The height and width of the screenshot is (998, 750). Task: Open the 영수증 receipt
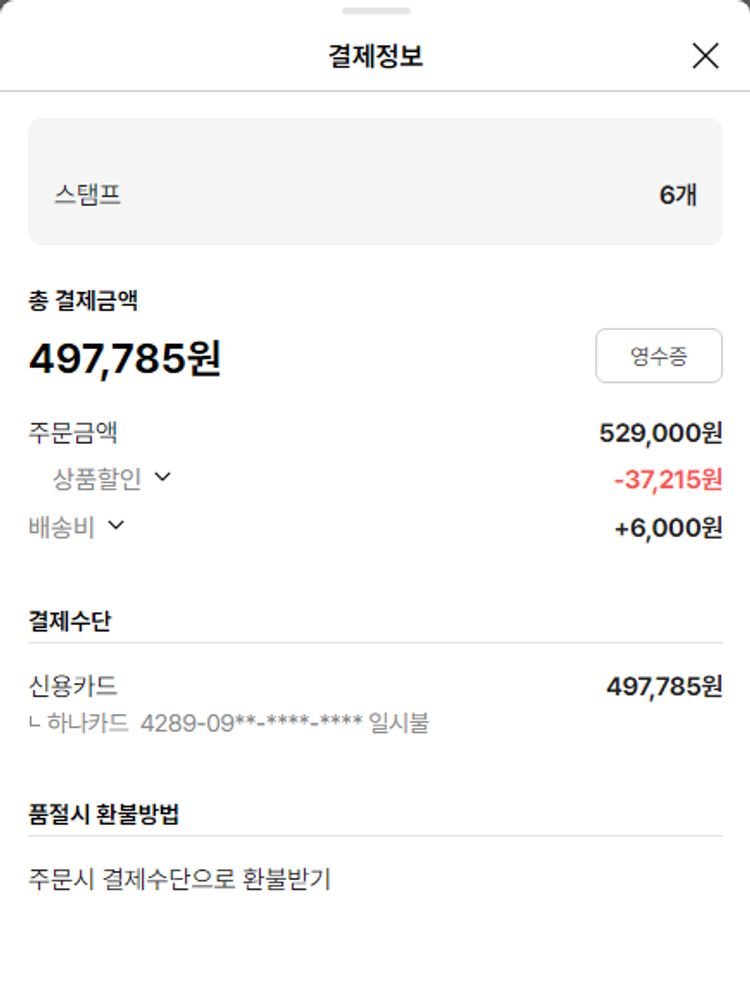658,356
